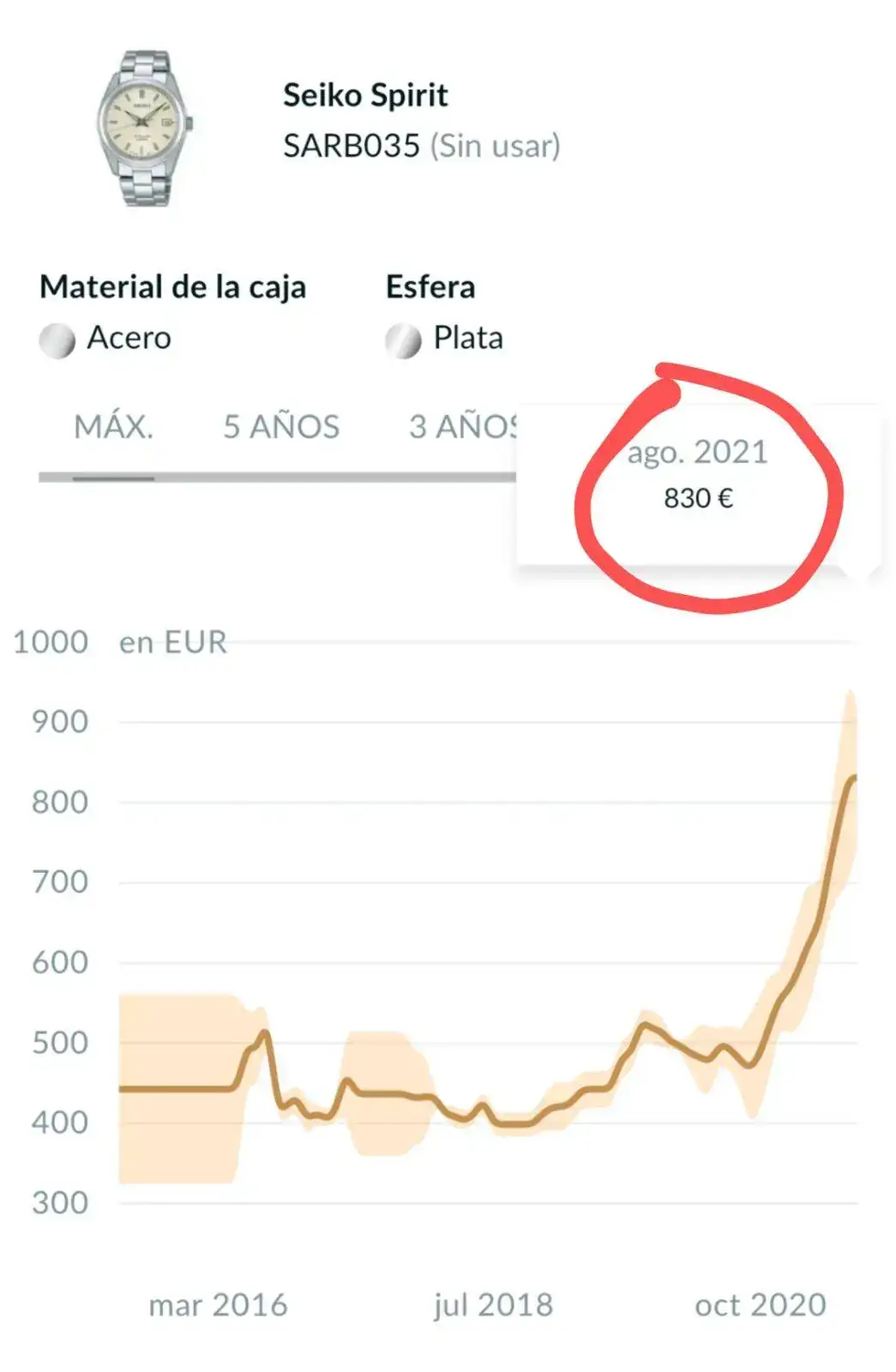Switch to the 5 AÑOS tab
Screen dimensions: 896x1372
tap(281, 427)
